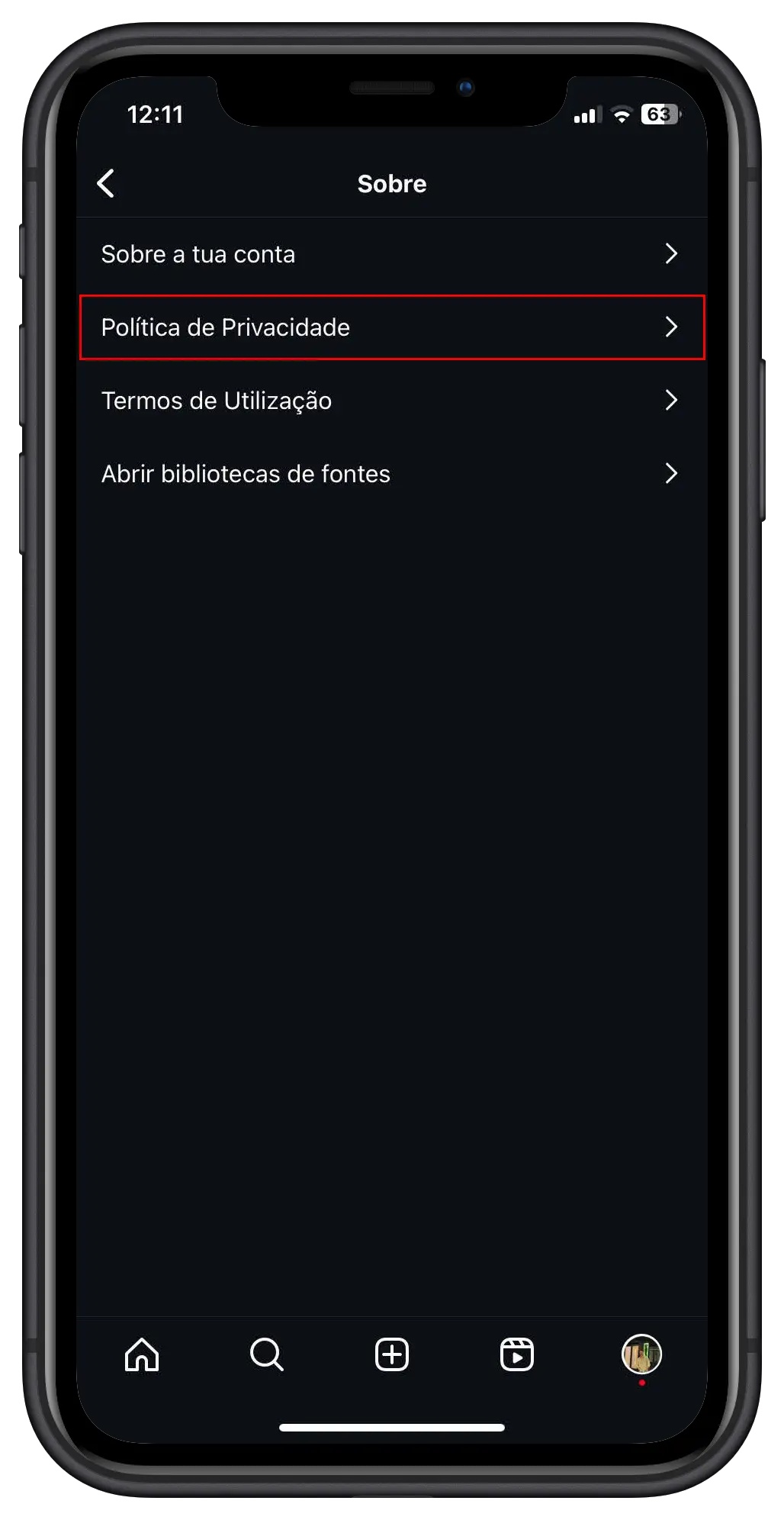Open the profile tab

click(x=641, y=1354)
